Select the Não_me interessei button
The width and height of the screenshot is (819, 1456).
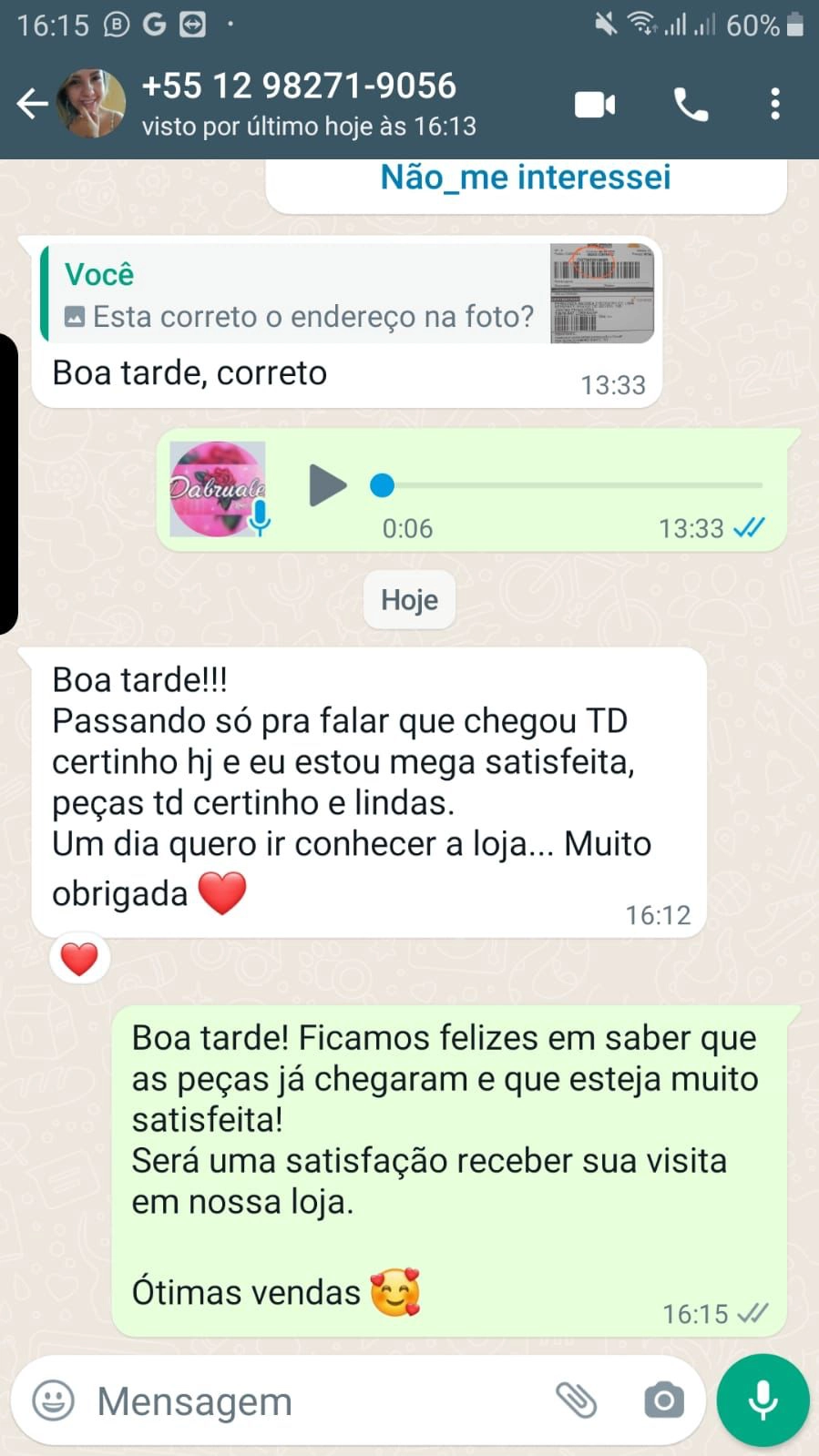pyautogui.click(x=526, y=178)
